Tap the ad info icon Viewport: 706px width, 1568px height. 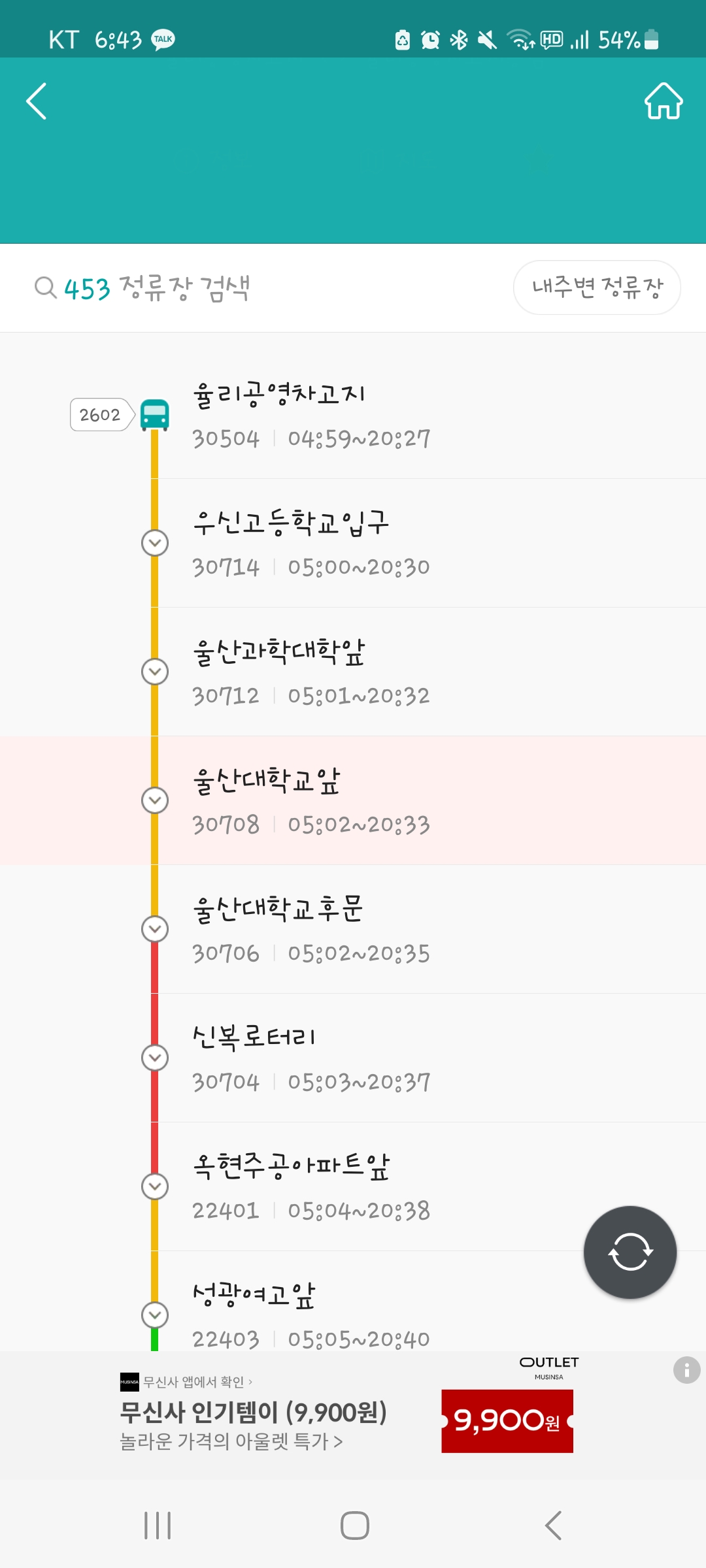point(686,1370)
